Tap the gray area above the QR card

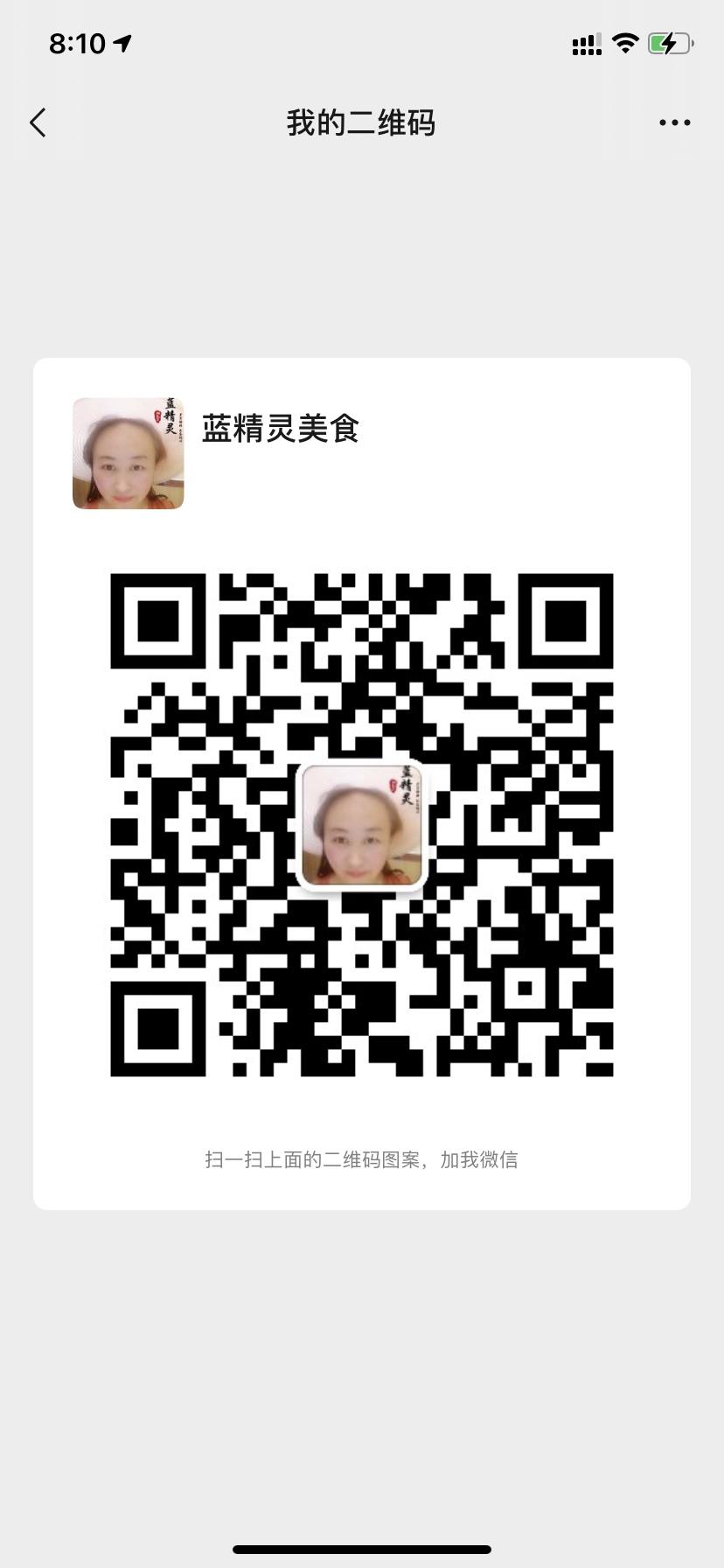tap(361, 262)
